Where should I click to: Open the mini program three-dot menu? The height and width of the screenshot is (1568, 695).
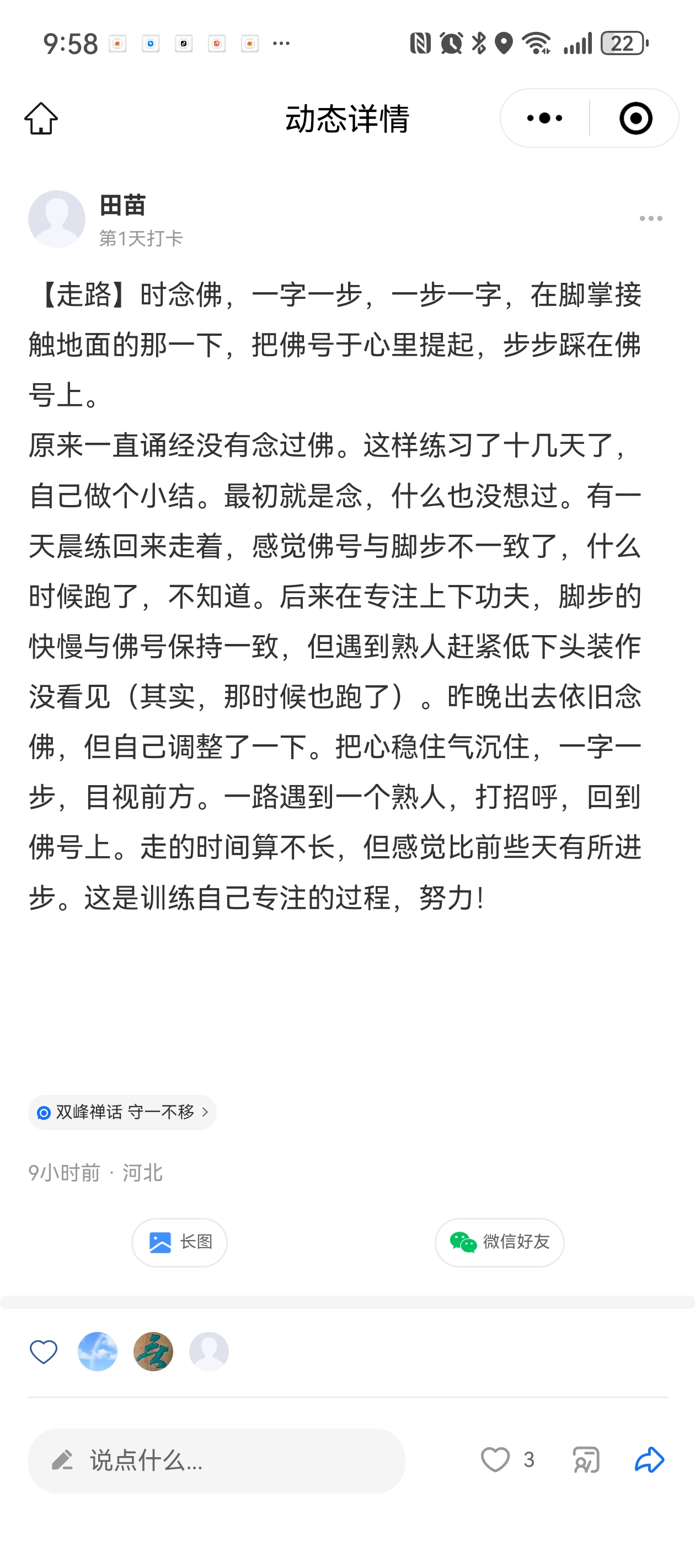click(544, 118)
